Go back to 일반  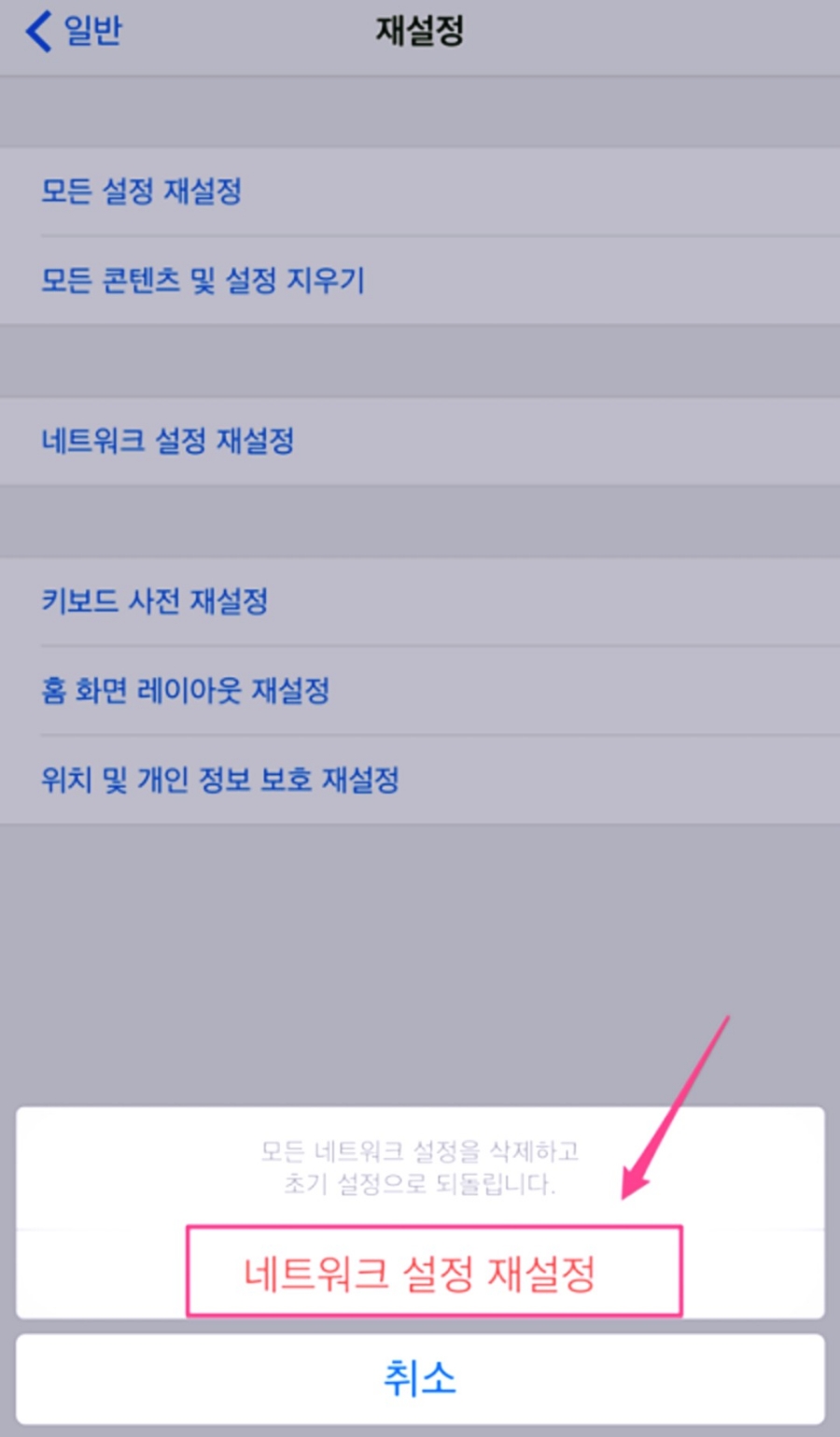click(74, 31)
